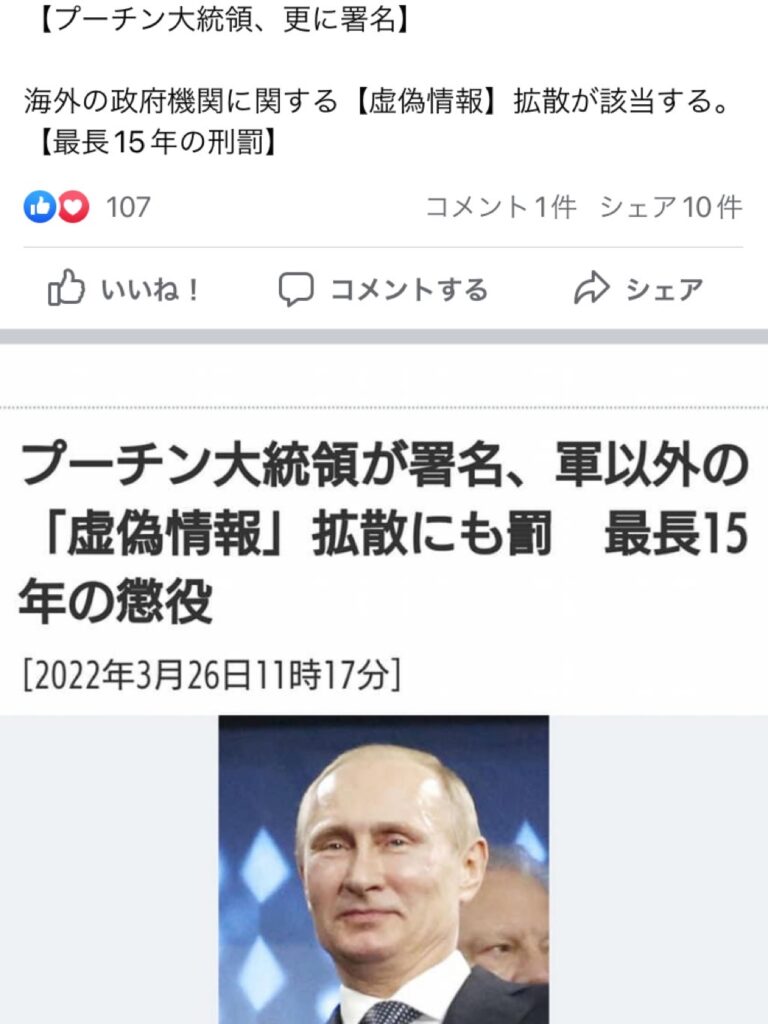The width and height of the screenshot is (768, 1024).
Task: Like this post with いいね！
Action: tap(124, 290)
